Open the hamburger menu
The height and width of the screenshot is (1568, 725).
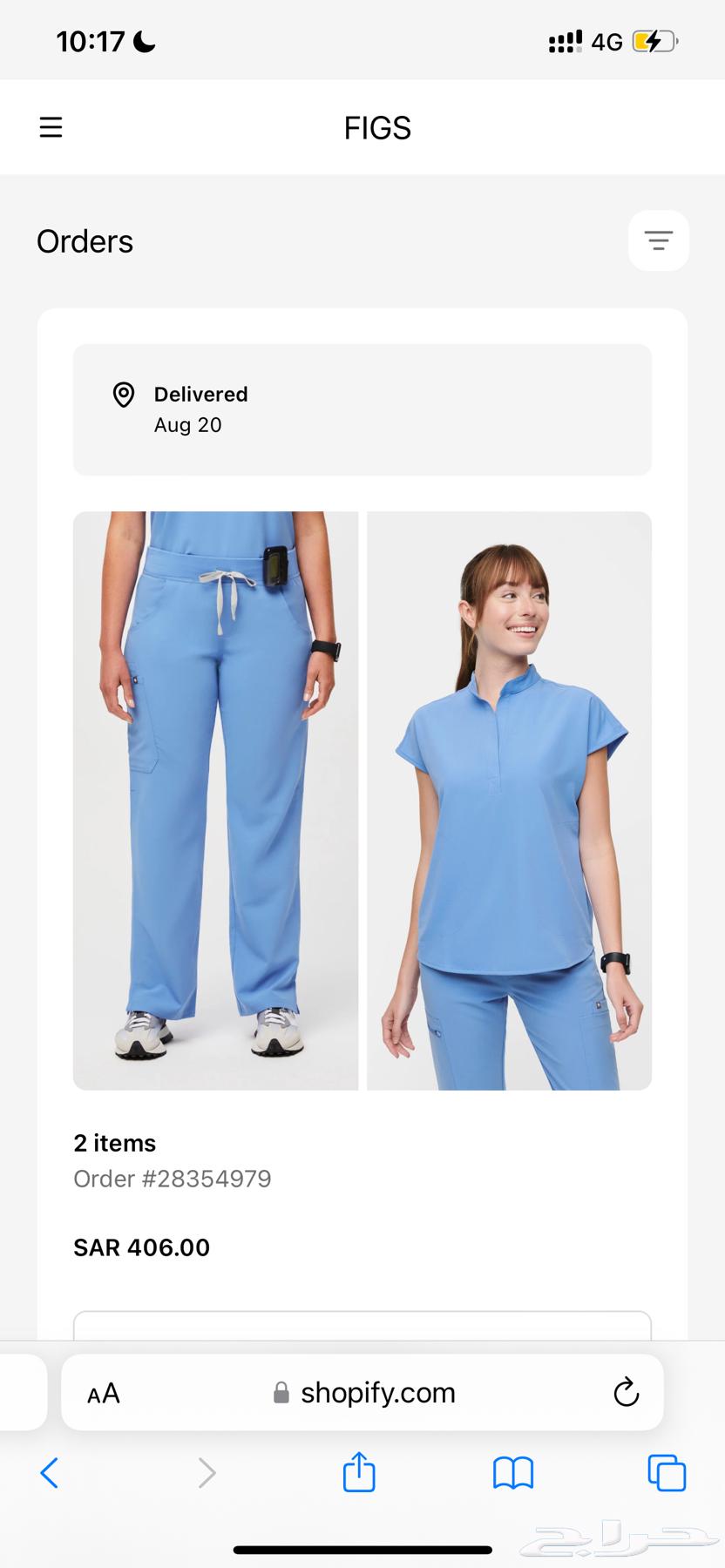[51, 128]
